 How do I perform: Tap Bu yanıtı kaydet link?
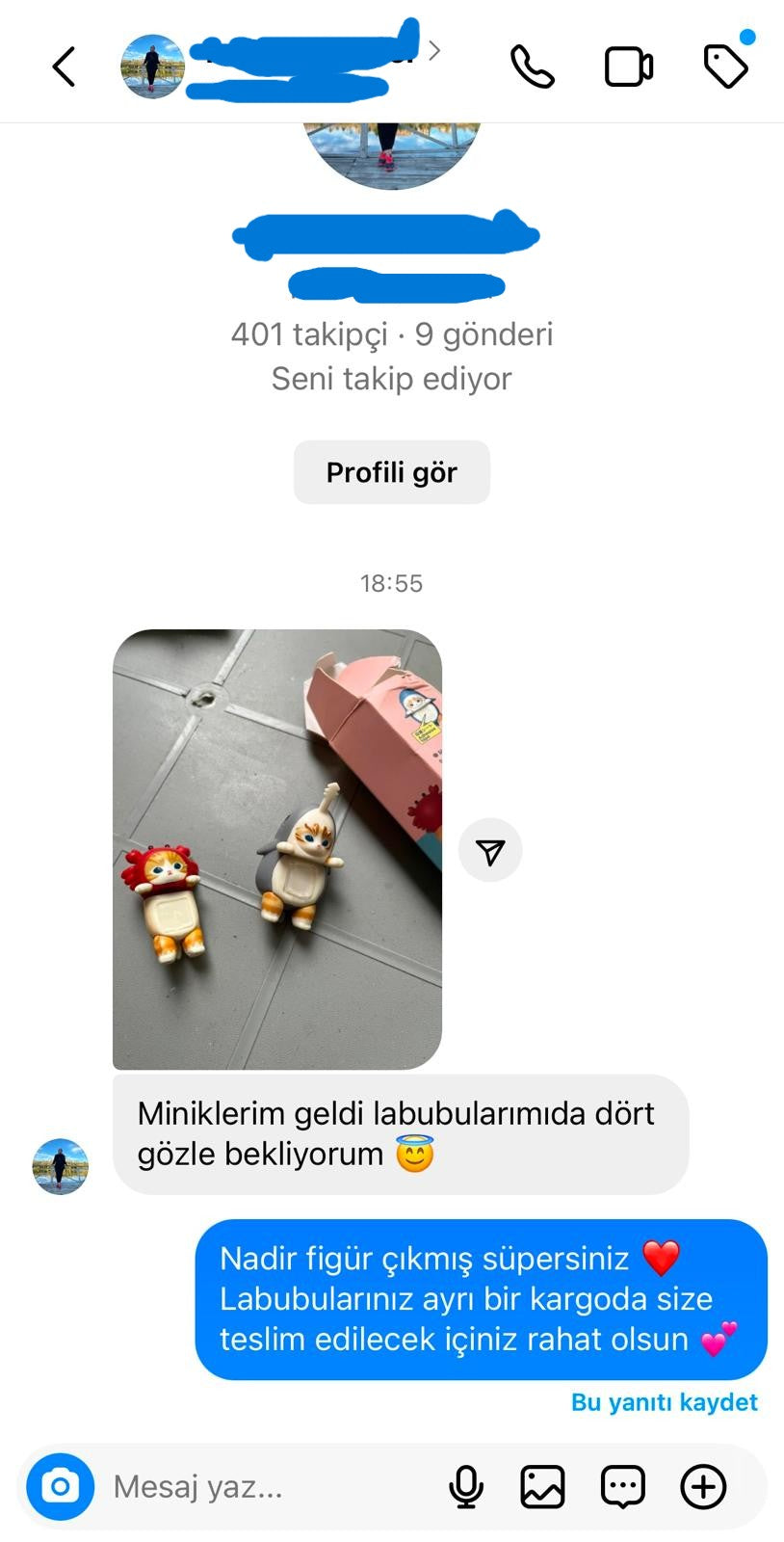[664, 1402]
